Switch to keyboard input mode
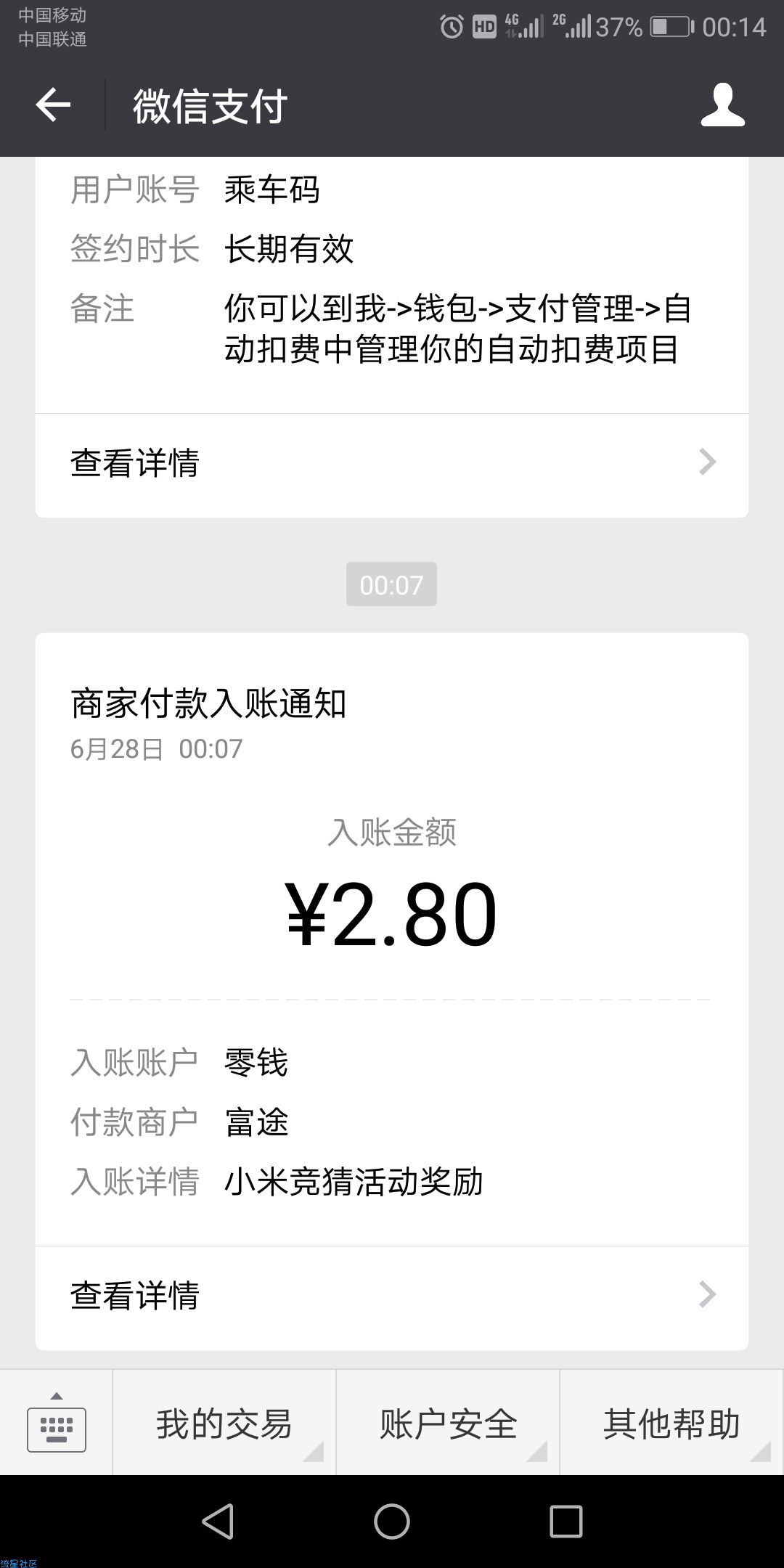The height and width of the screenshot is (1568, 784). coord(57,1422)
